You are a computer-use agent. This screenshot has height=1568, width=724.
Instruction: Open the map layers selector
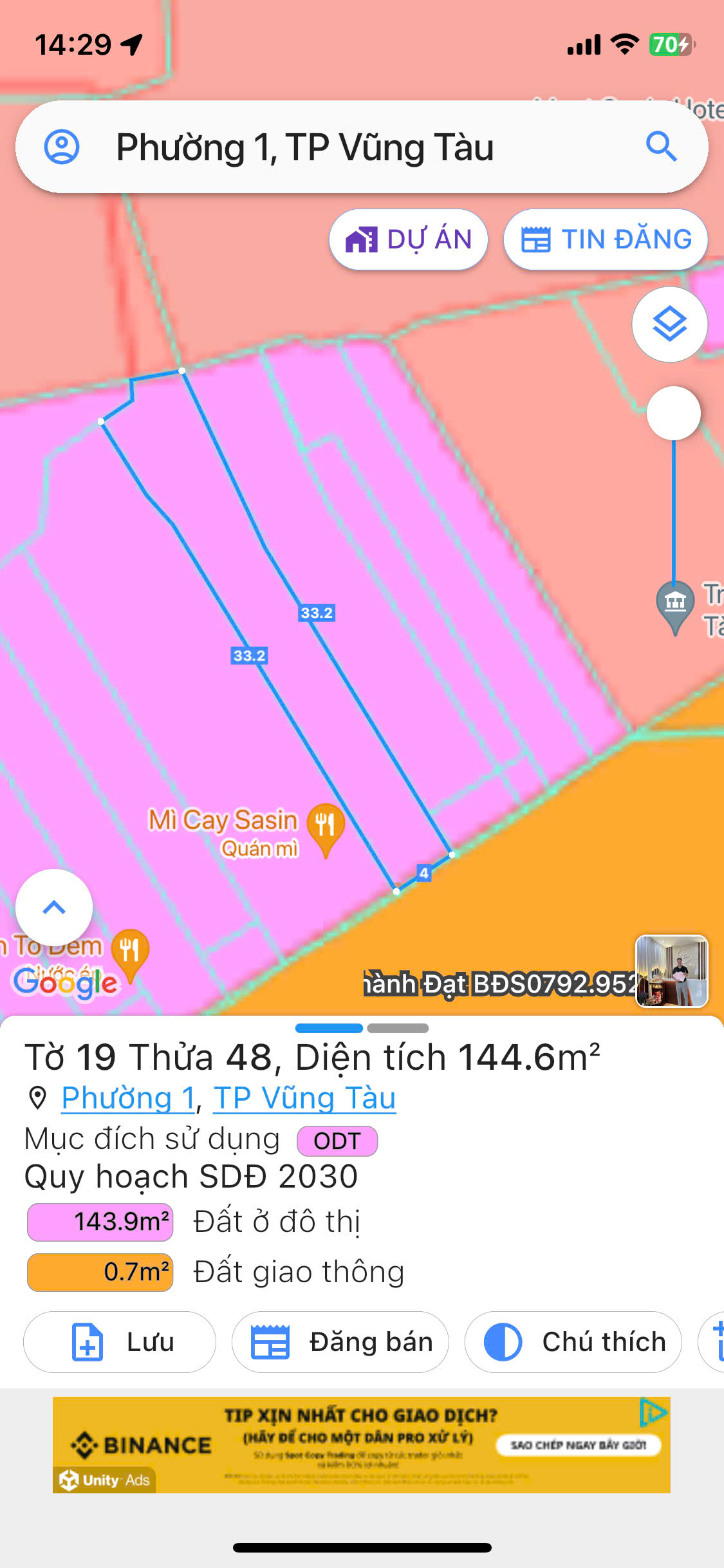tap(669, 324)
